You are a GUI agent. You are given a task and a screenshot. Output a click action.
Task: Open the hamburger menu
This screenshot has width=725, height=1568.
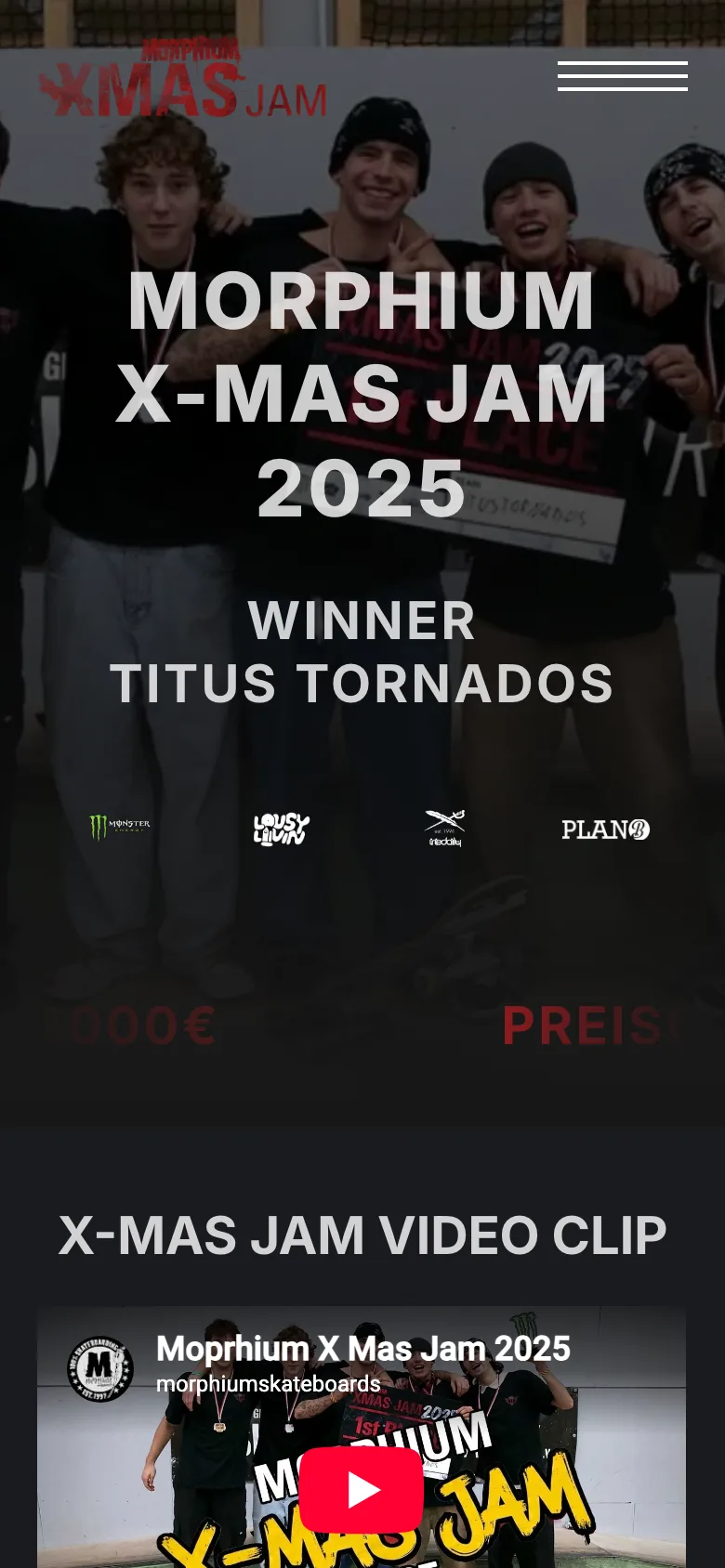[623, 76]
